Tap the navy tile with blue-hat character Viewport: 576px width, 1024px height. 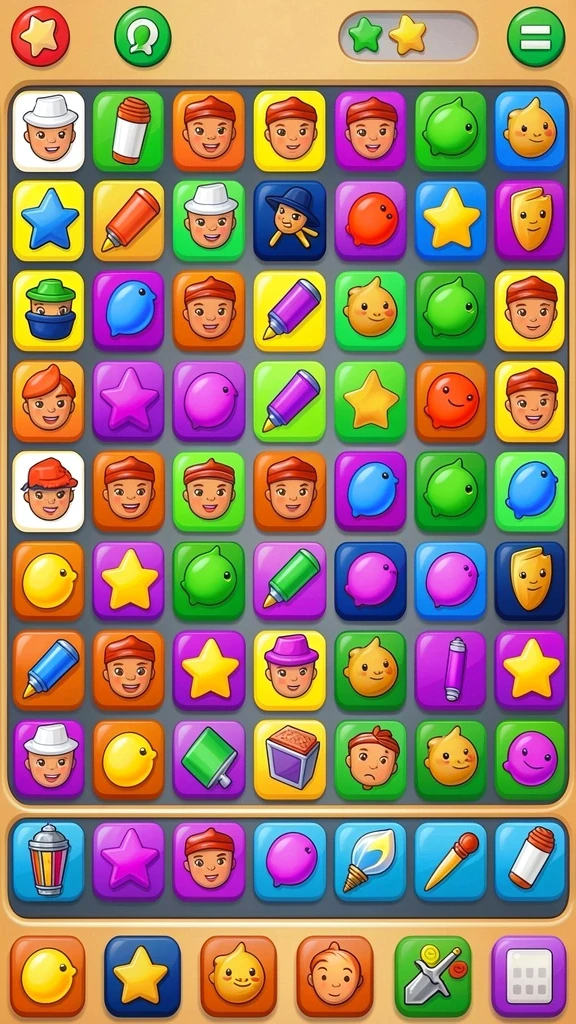pyautogui.click(x=289, y=221)
